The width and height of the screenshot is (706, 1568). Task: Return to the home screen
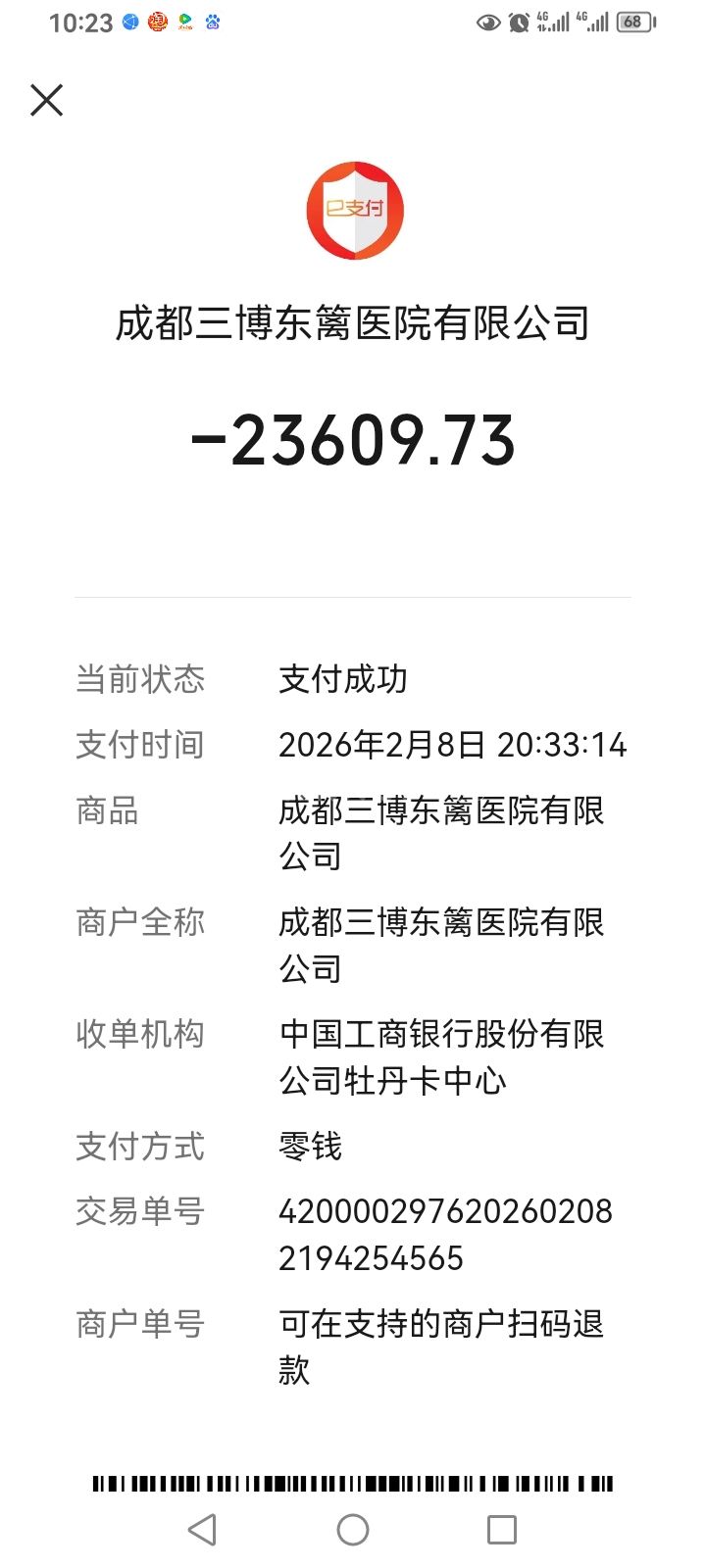coord(353,1529)
